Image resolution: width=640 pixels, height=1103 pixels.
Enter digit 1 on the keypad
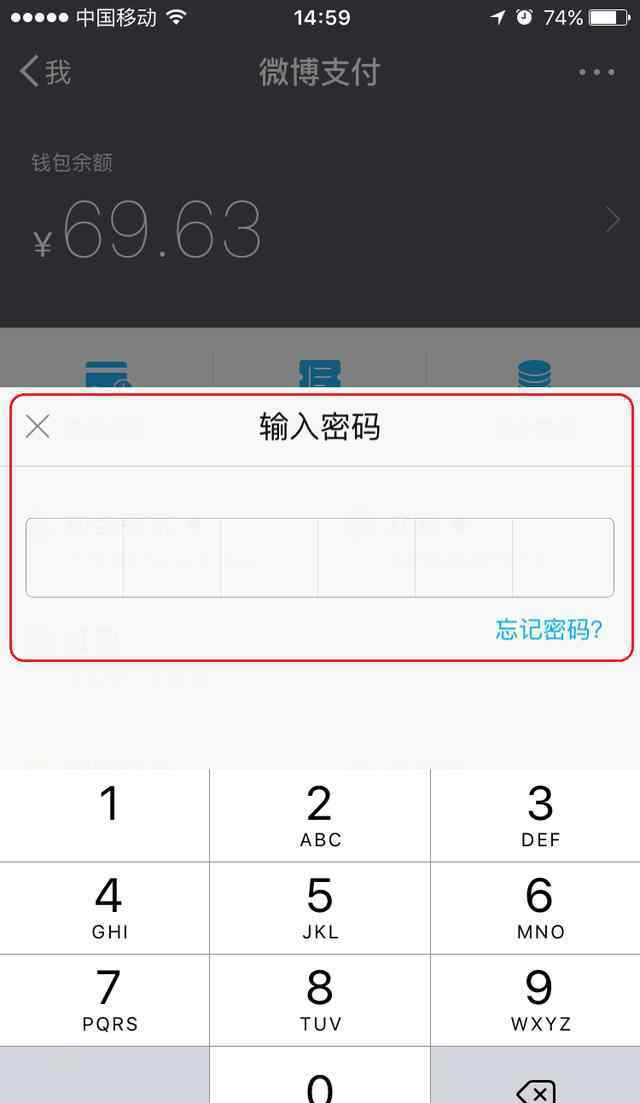[x=105, y=815]
